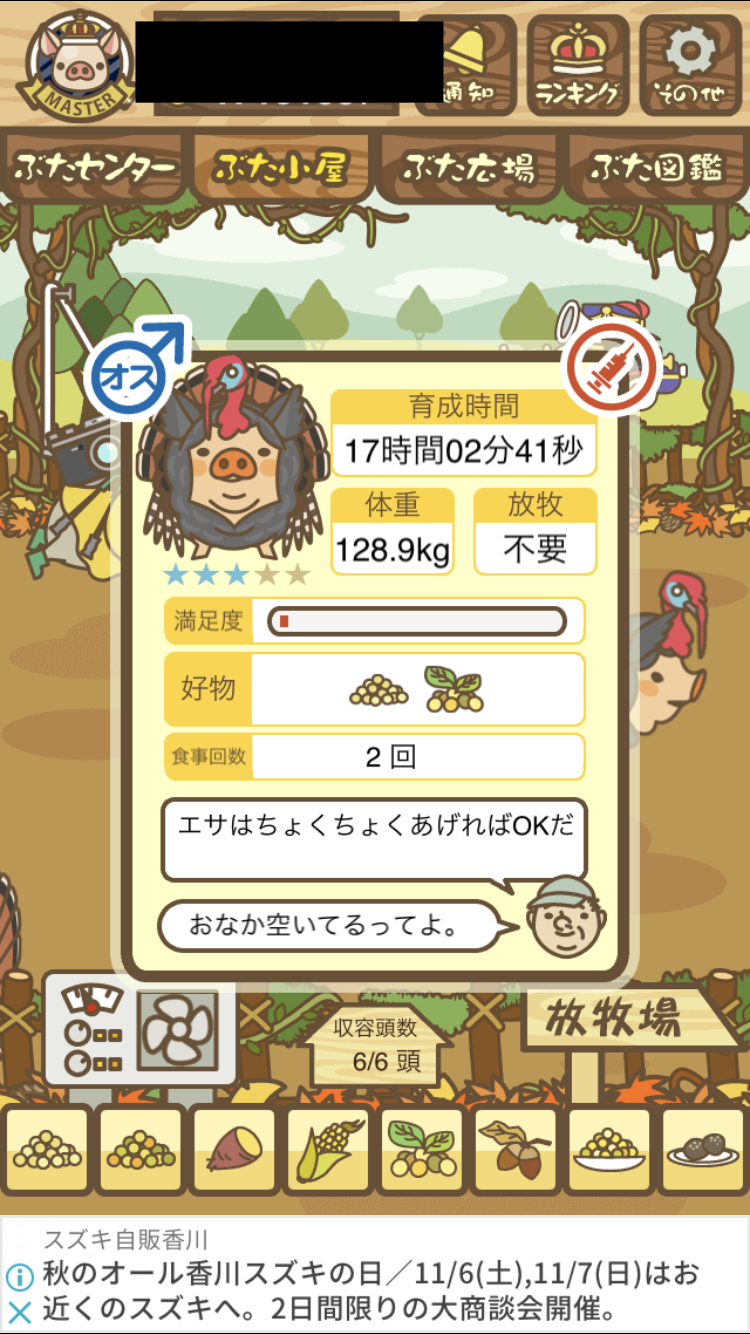Open the ぶた図鑑 tab
Viewport: 750px width, 1334px height.
656,168
